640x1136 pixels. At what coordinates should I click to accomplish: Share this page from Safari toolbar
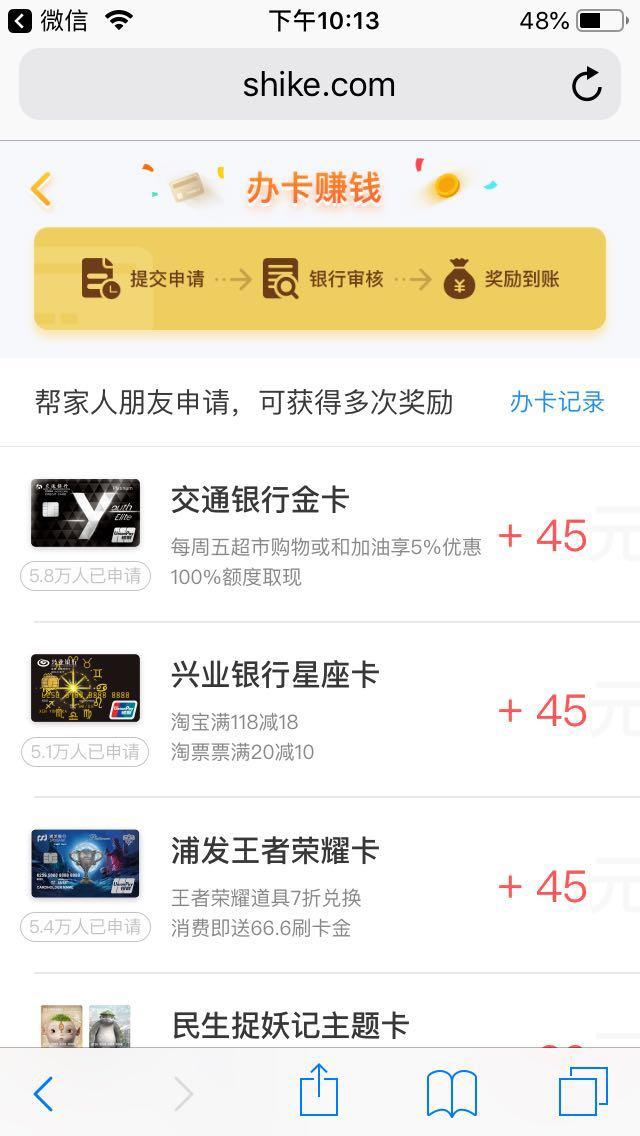(319, 1092)
